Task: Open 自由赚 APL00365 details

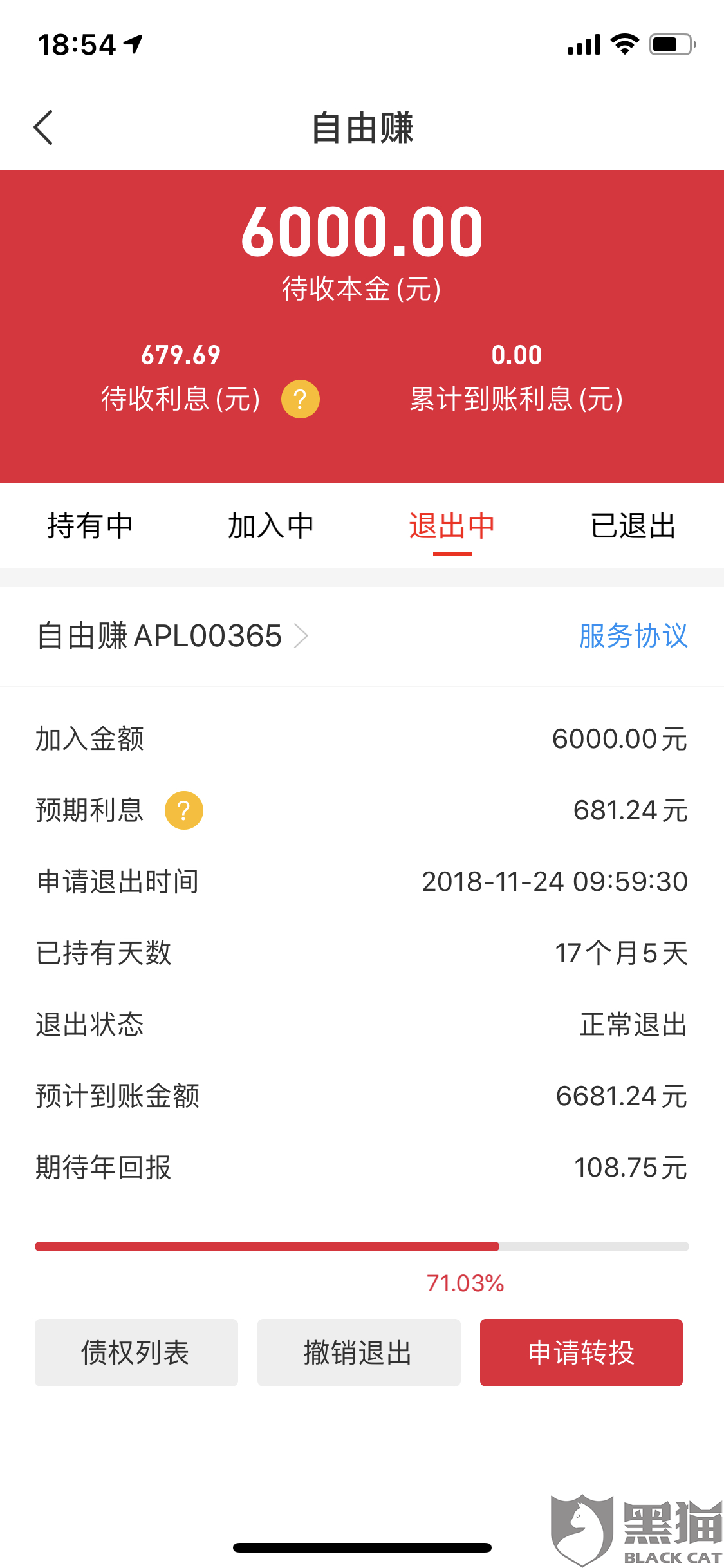Action: 172,636
